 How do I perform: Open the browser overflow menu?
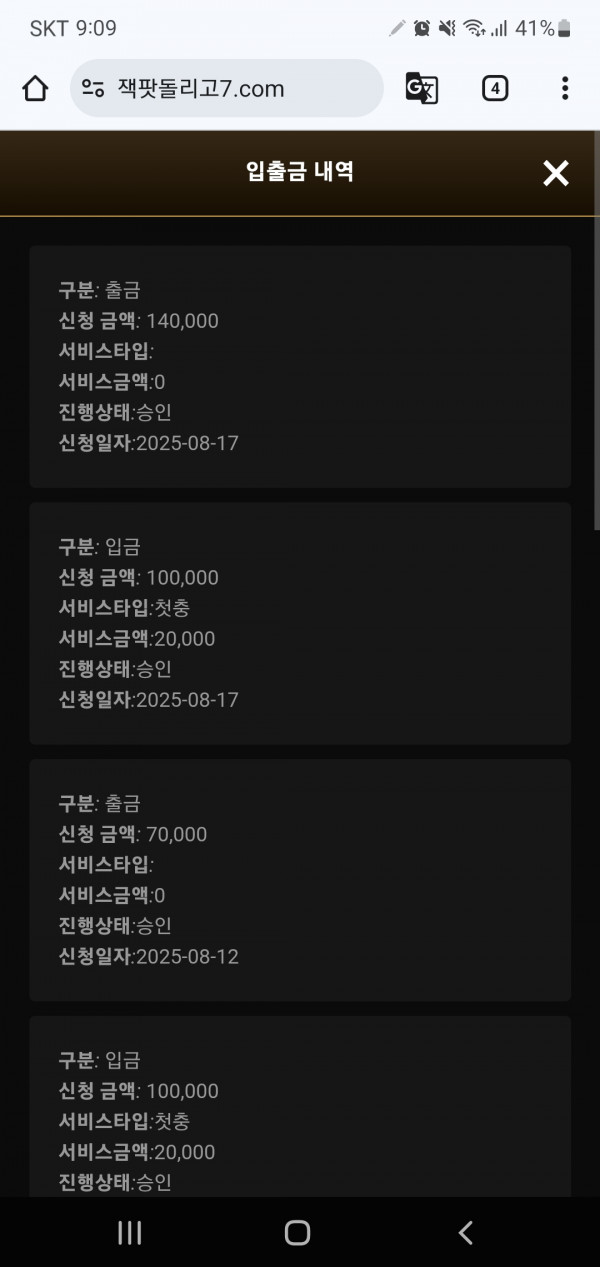pos(565,88)
